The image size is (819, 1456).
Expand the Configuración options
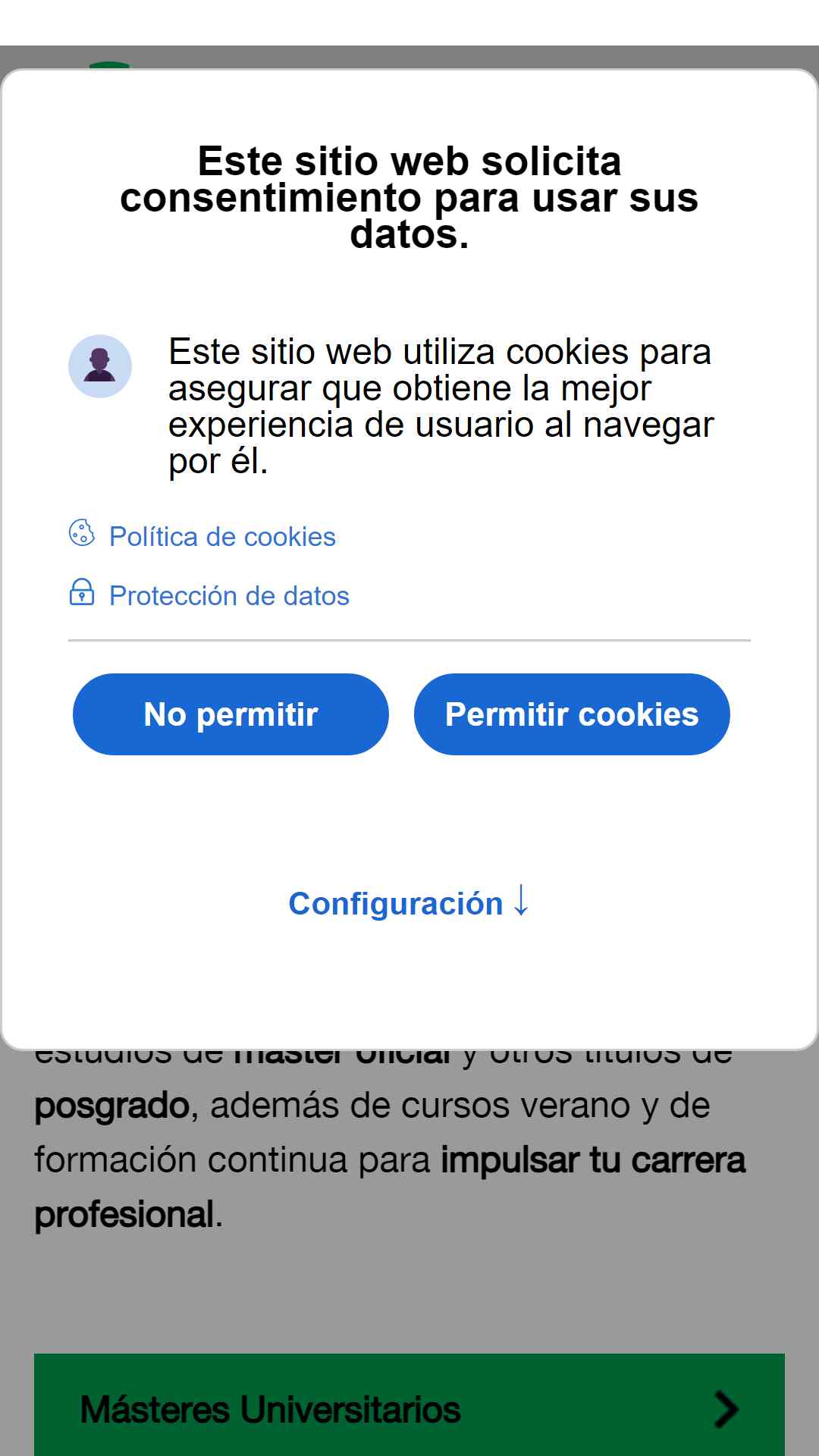coord(409,902)
